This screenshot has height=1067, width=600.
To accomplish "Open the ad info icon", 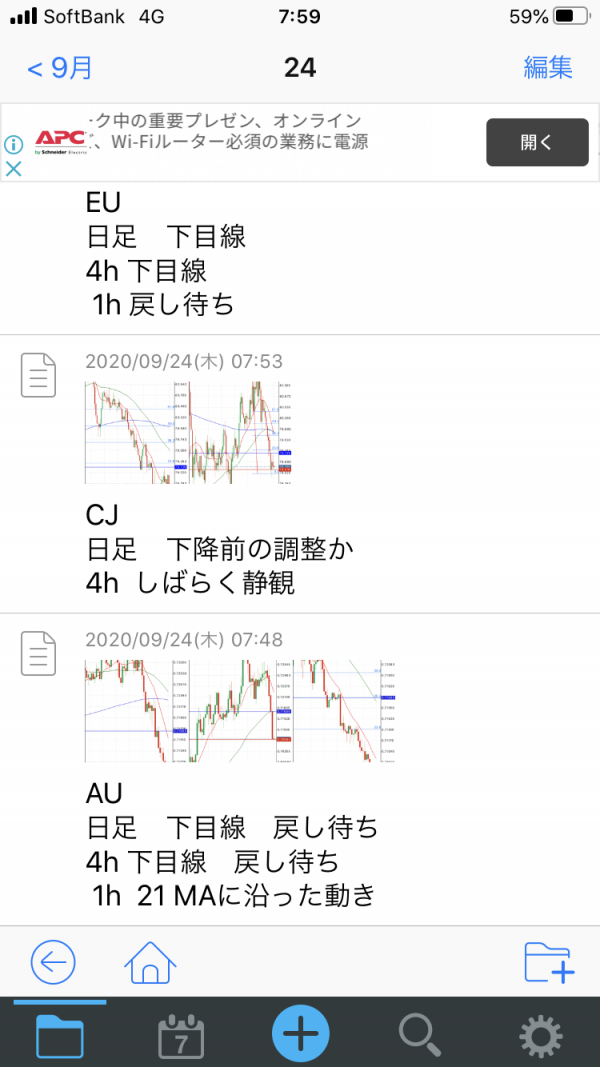I will [x=14, y=144].
